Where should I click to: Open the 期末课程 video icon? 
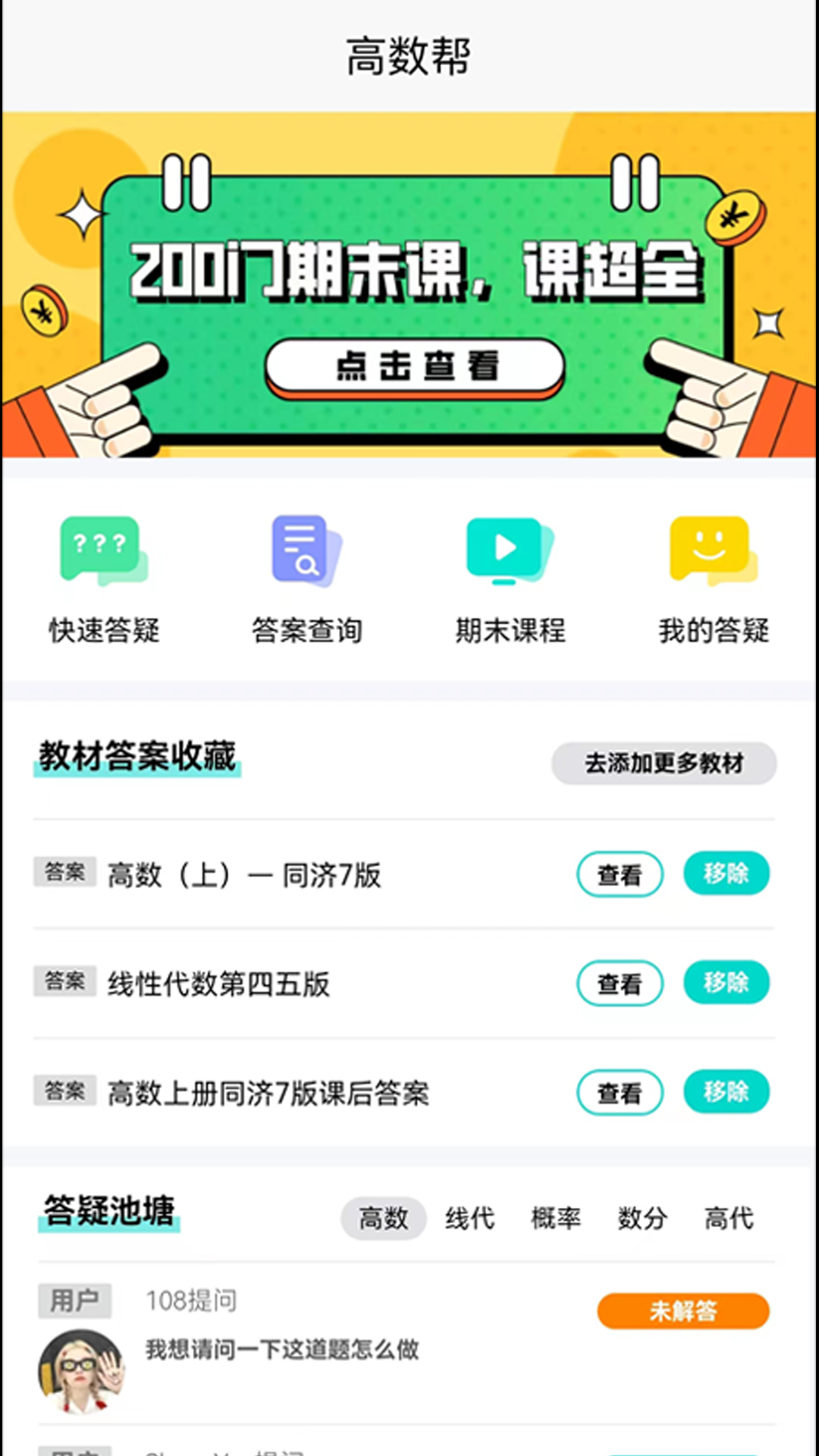(508, 550)
